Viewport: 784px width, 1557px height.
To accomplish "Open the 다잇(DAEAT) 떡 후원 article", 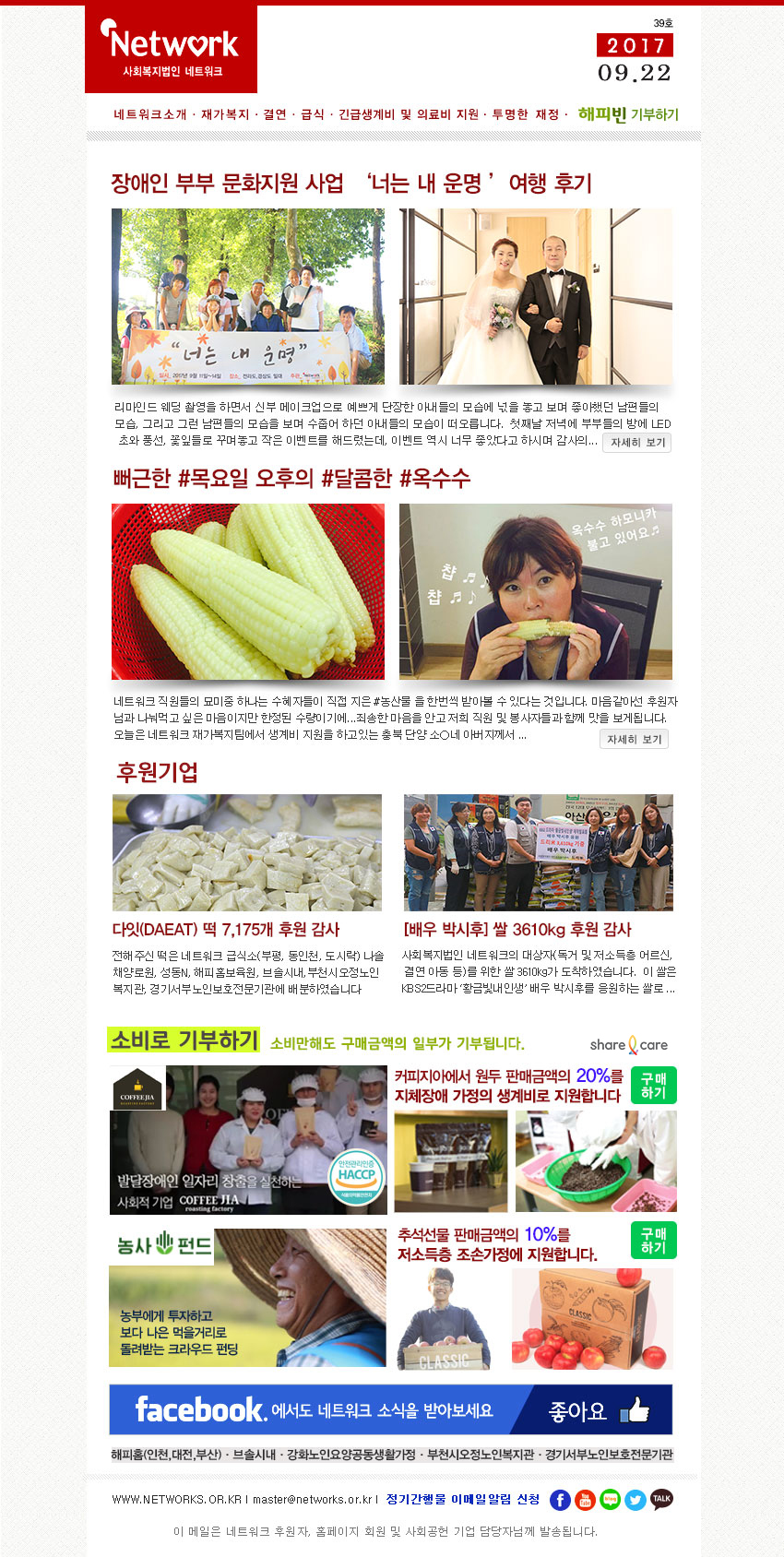I will (226, 929).
